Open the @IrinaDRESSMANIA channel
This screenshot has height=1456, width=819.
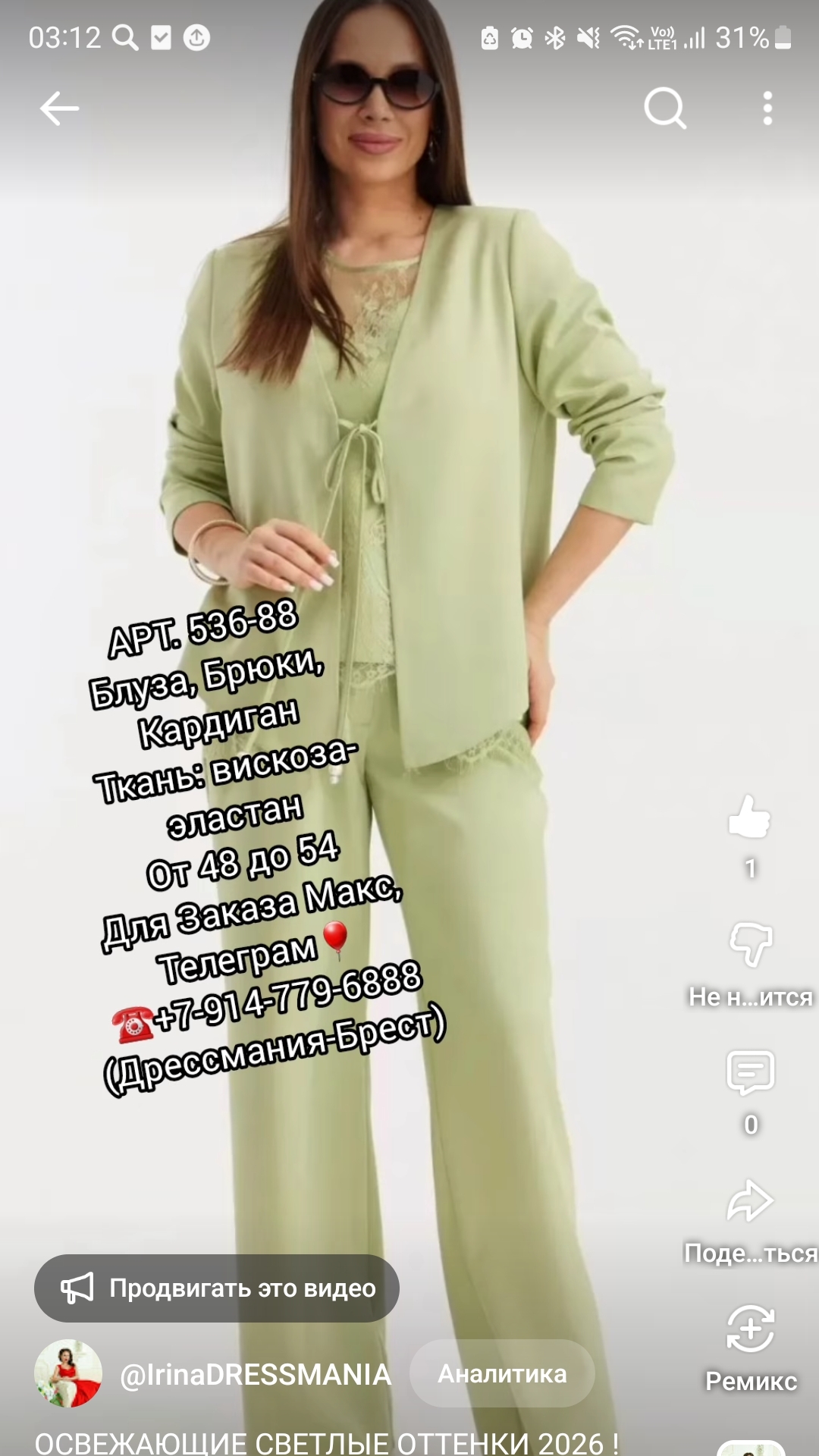tap(256, 1374)
